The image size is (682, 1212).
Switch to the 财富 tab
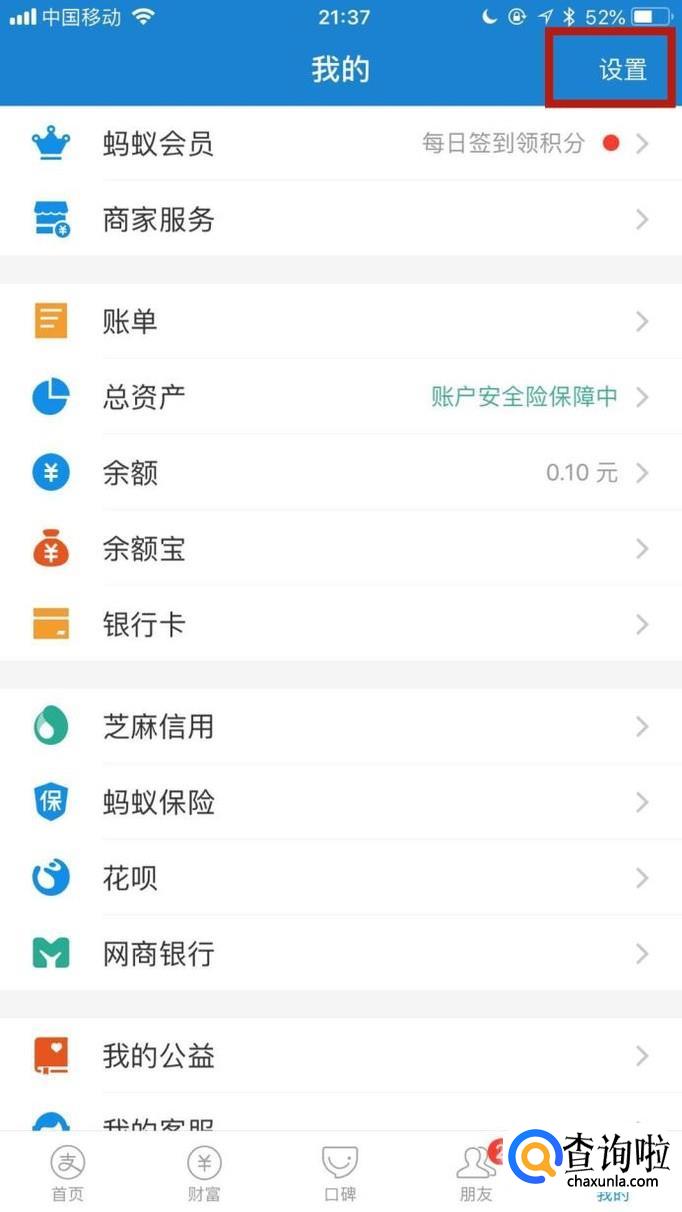[204, 1173]
